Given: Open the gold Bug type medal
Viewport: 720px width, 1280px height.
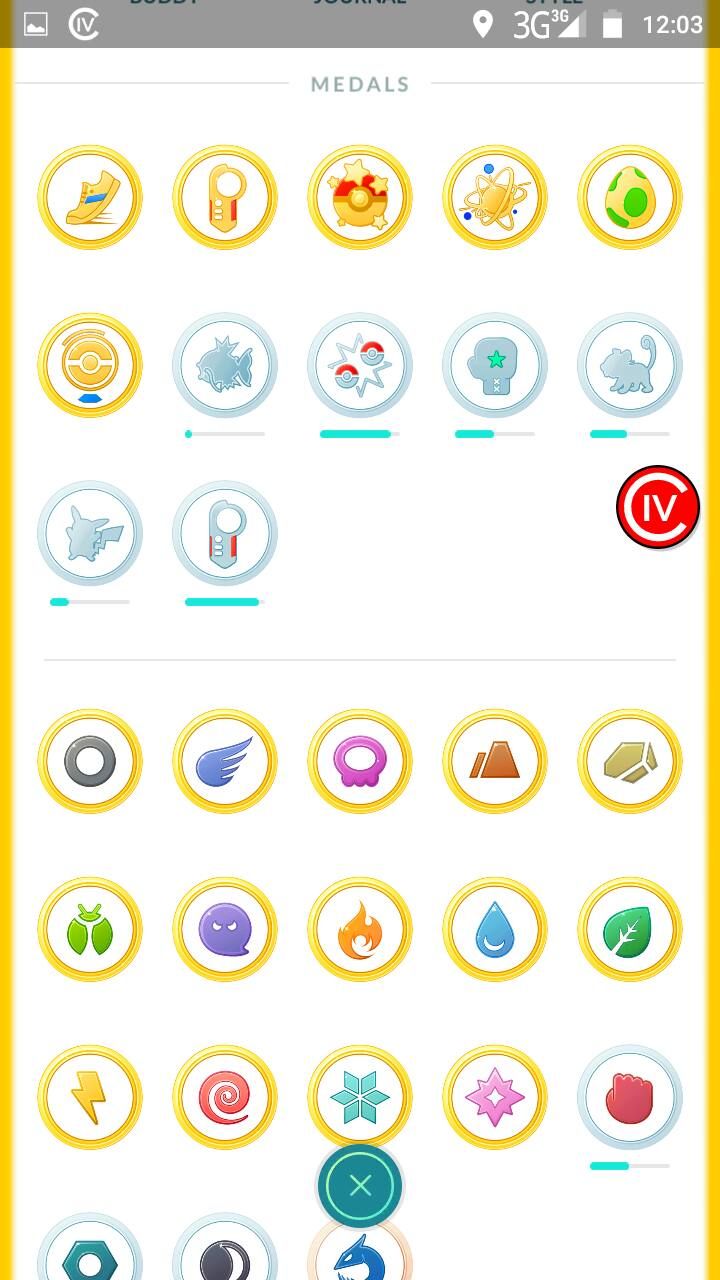Looking at the screenshot, I should [x=90, y=930].
